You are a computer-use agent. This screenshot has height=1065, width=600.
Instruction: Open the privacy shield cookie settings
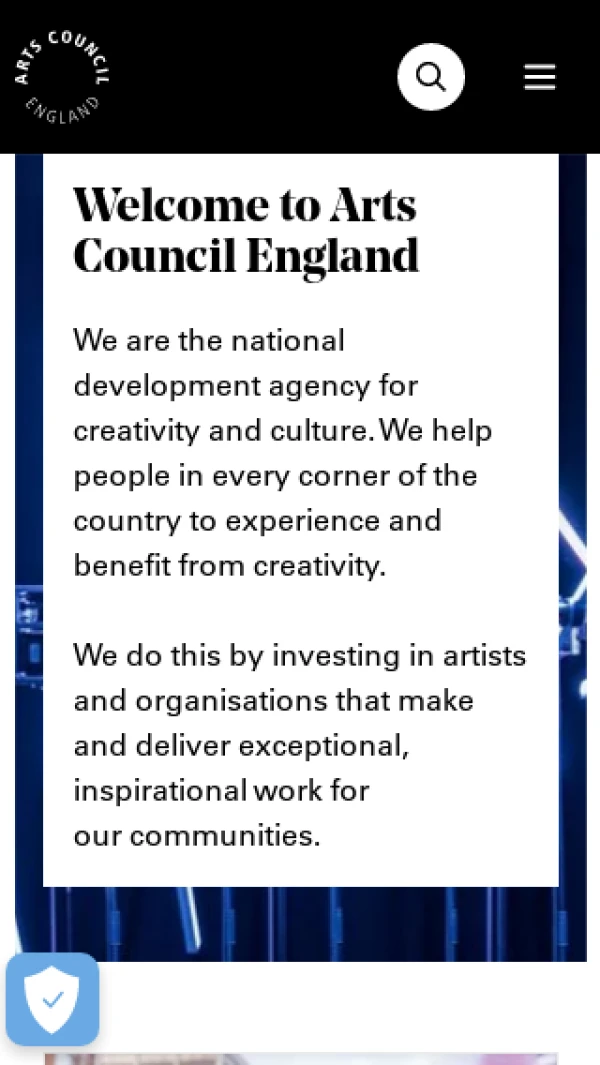coord(52,999)
